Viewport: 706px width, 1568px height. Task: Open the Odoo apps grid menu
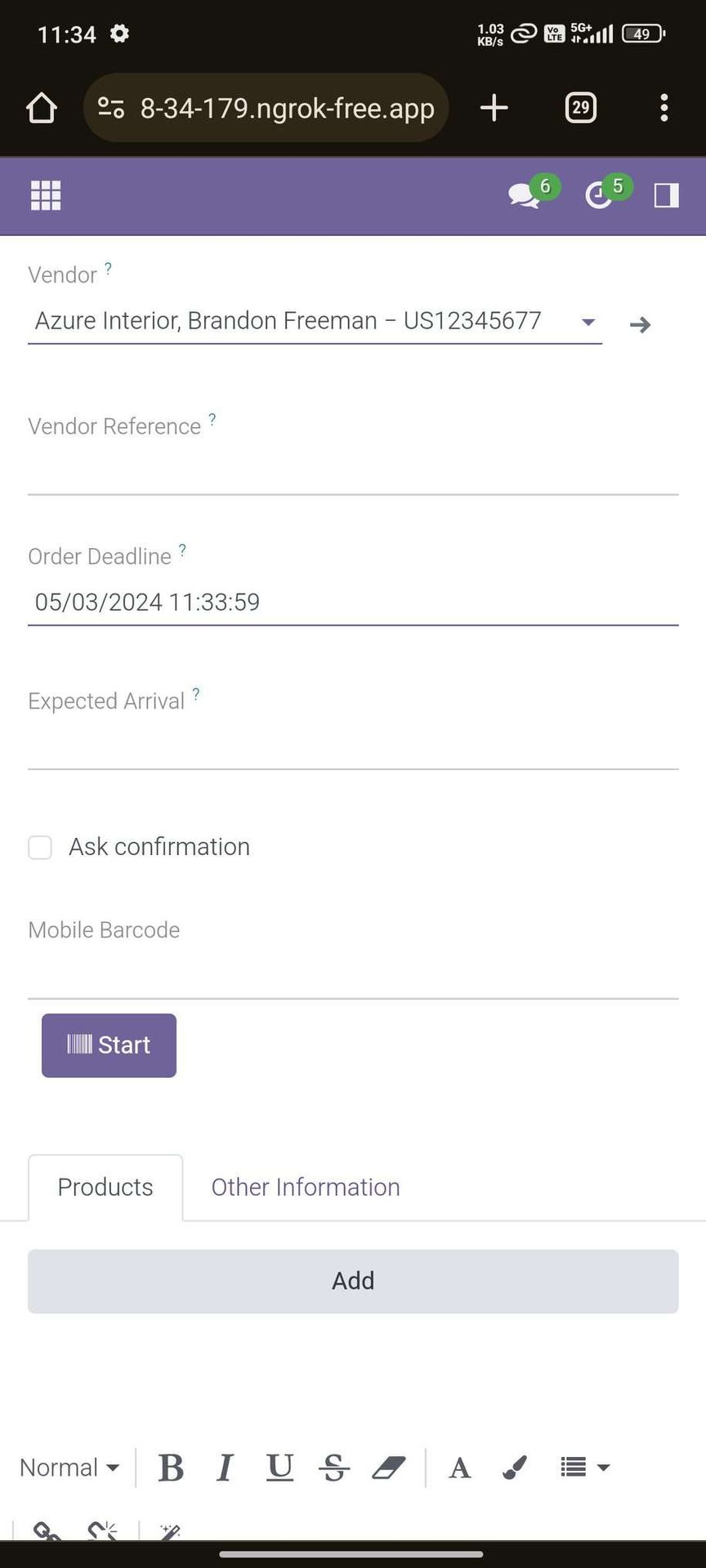point(46,195)
